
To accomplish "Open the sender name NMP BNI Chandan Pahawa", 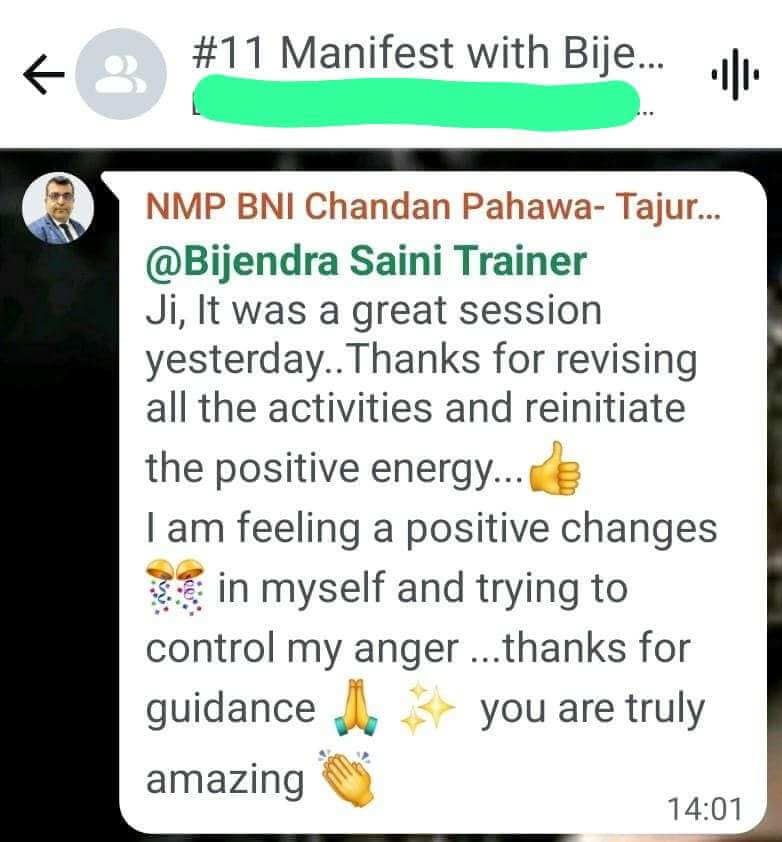I will [x=433, y=208].
